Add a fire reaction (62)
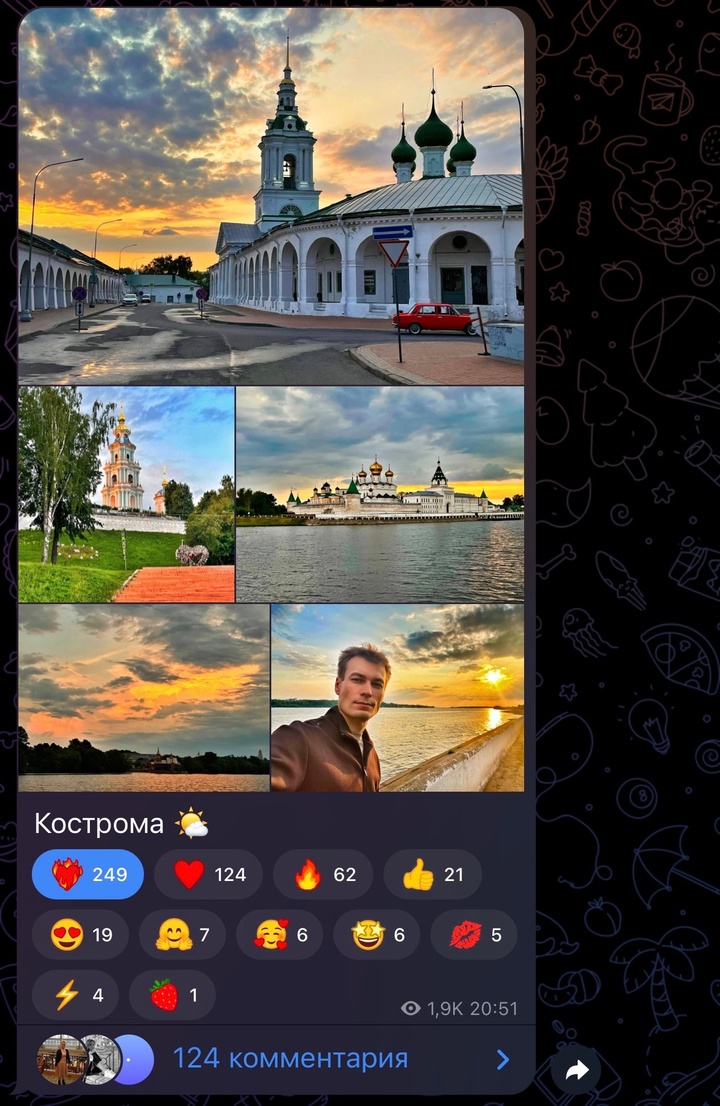The width and height of the screenshot is (720, 1106). point(323,875)
